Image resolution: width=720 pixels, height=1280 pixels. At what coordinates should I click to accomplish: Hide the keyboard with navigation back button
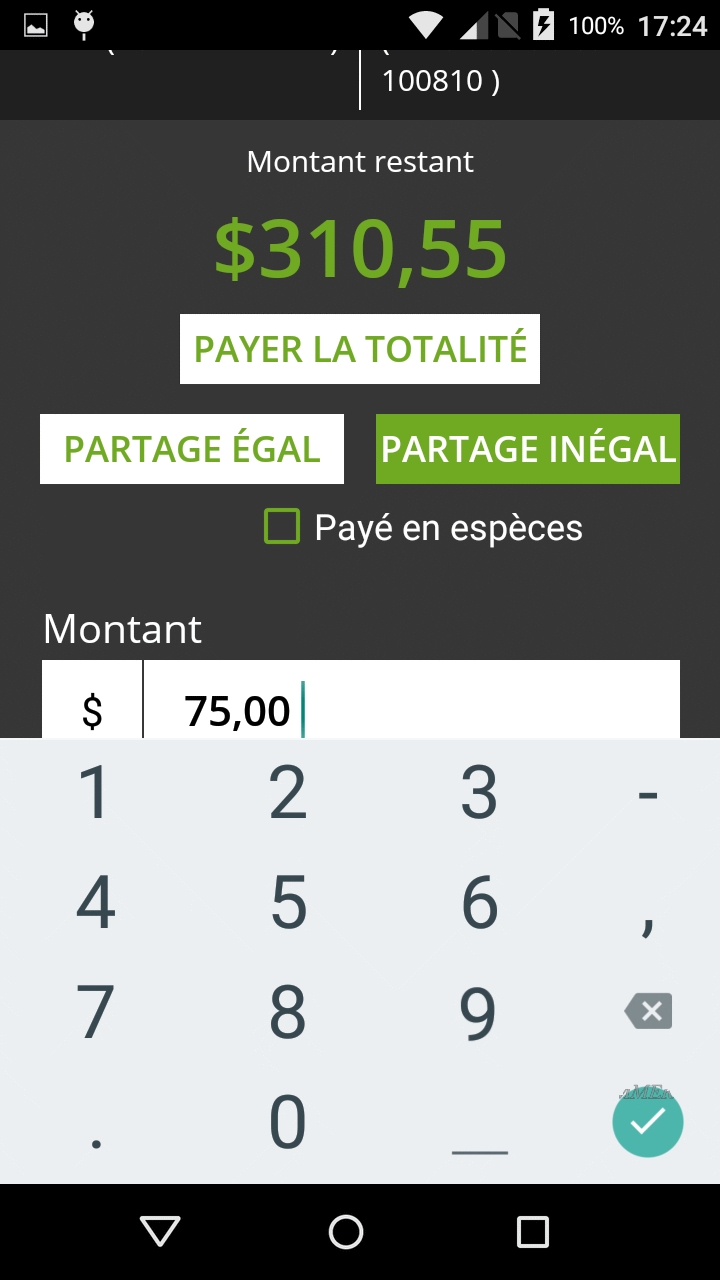point(160,1231)
